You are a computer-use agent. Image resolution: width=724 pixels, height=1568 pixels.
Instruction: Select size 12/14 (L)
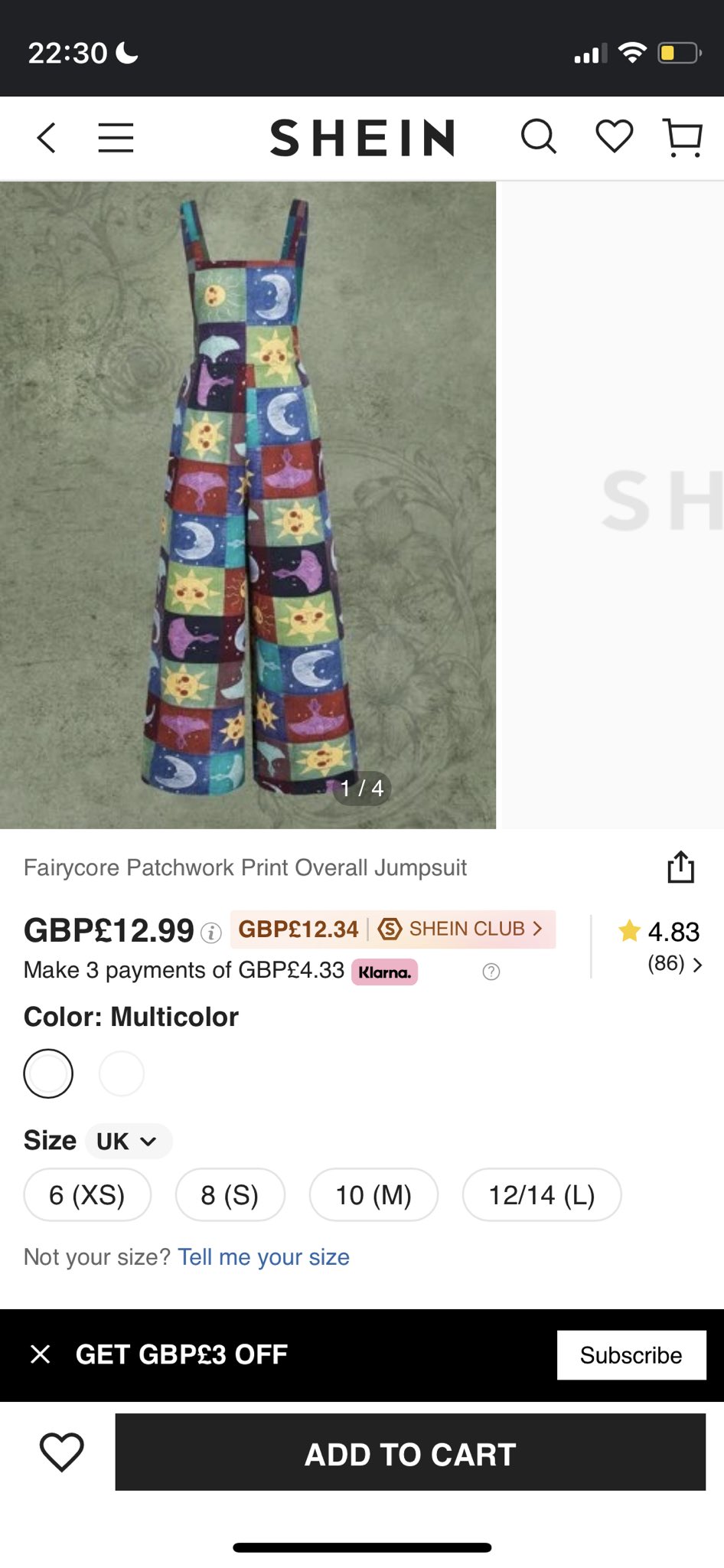[542, 1194]
